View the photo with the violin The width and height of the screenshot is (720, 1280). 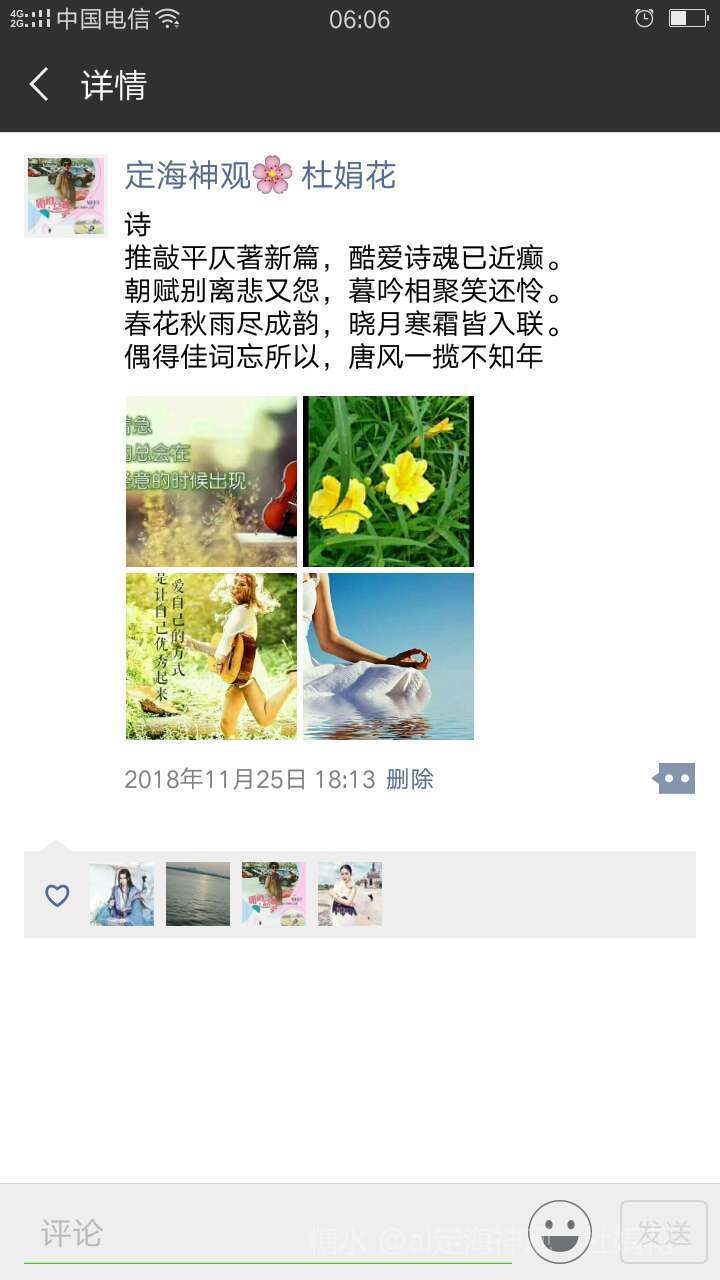coord(211,481)
